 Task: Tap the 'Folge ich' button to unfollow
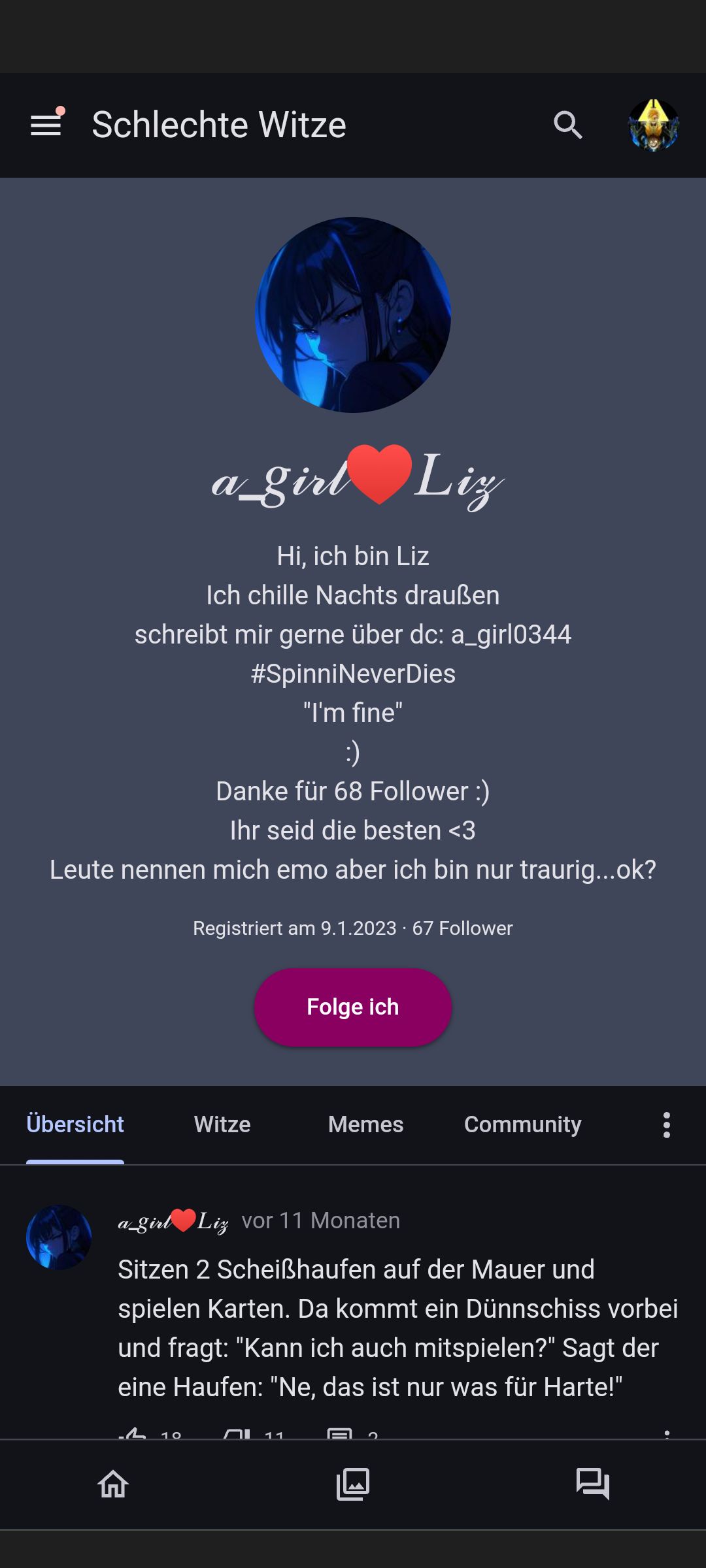[x=353, y=1007]
